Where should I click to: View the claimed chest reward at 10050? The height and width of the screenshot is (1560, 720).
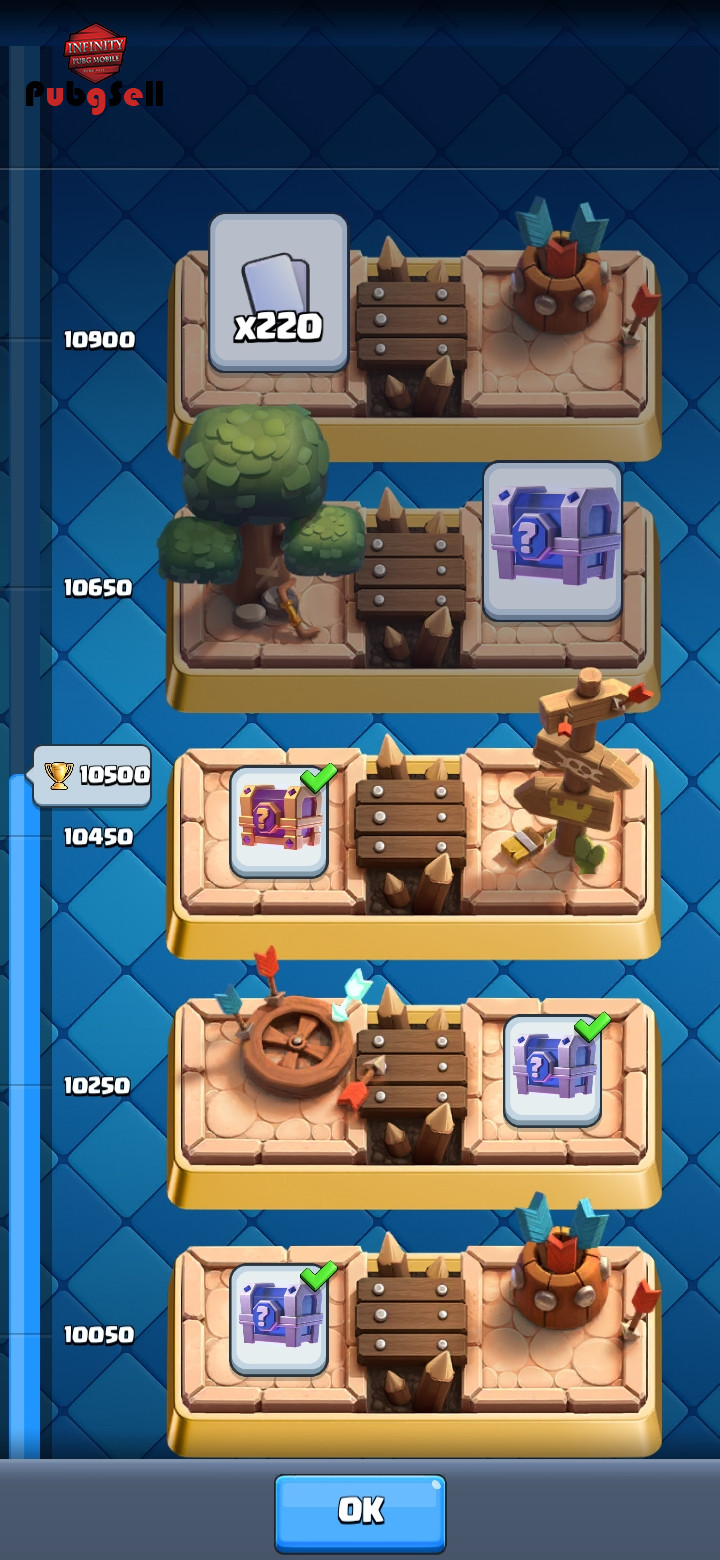[279, 1319]
